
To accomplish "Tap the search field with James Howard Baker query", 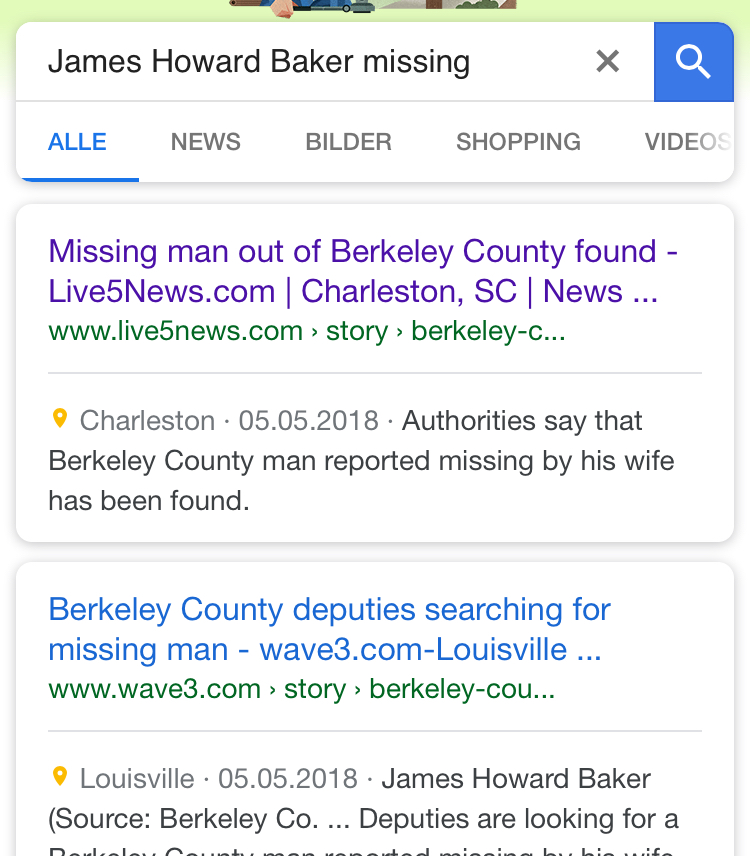I will pyautogui.click(x=300, y=62).
